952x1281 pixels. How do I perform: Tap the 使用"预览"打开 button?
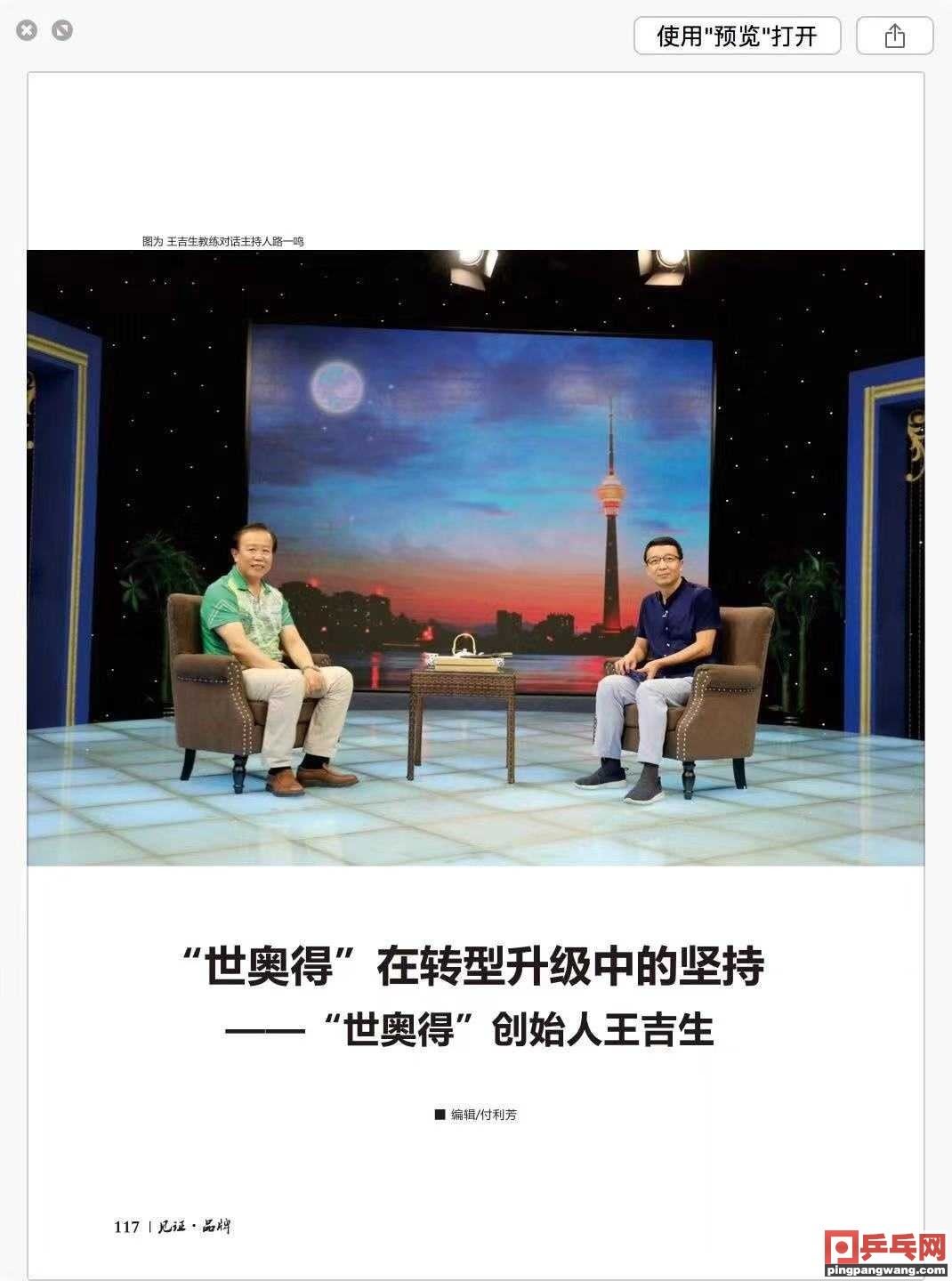click(x=737, y=36)
